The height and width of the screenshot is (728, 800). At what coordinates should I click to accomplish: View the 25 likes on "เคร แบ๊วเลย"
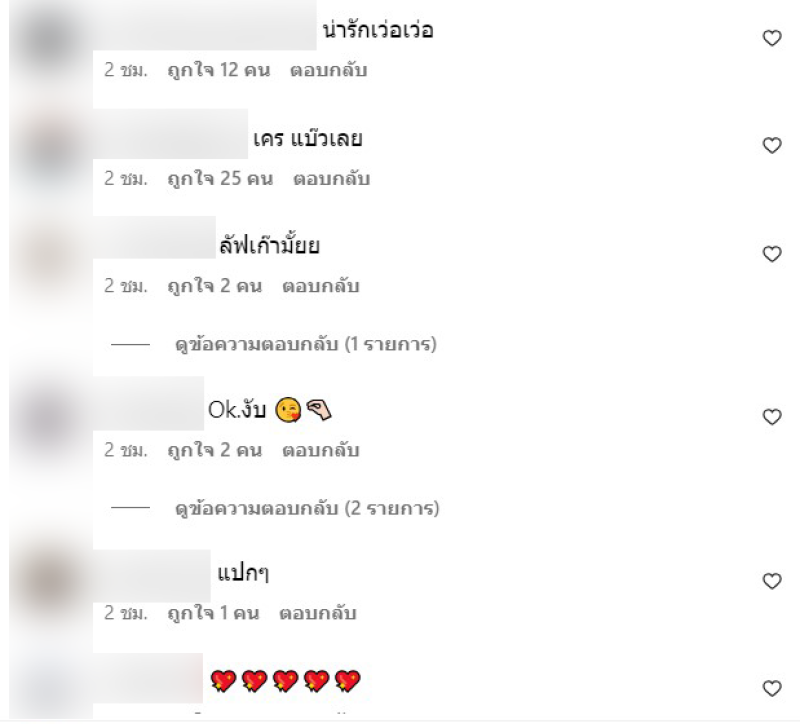click(x=218, y=179)
